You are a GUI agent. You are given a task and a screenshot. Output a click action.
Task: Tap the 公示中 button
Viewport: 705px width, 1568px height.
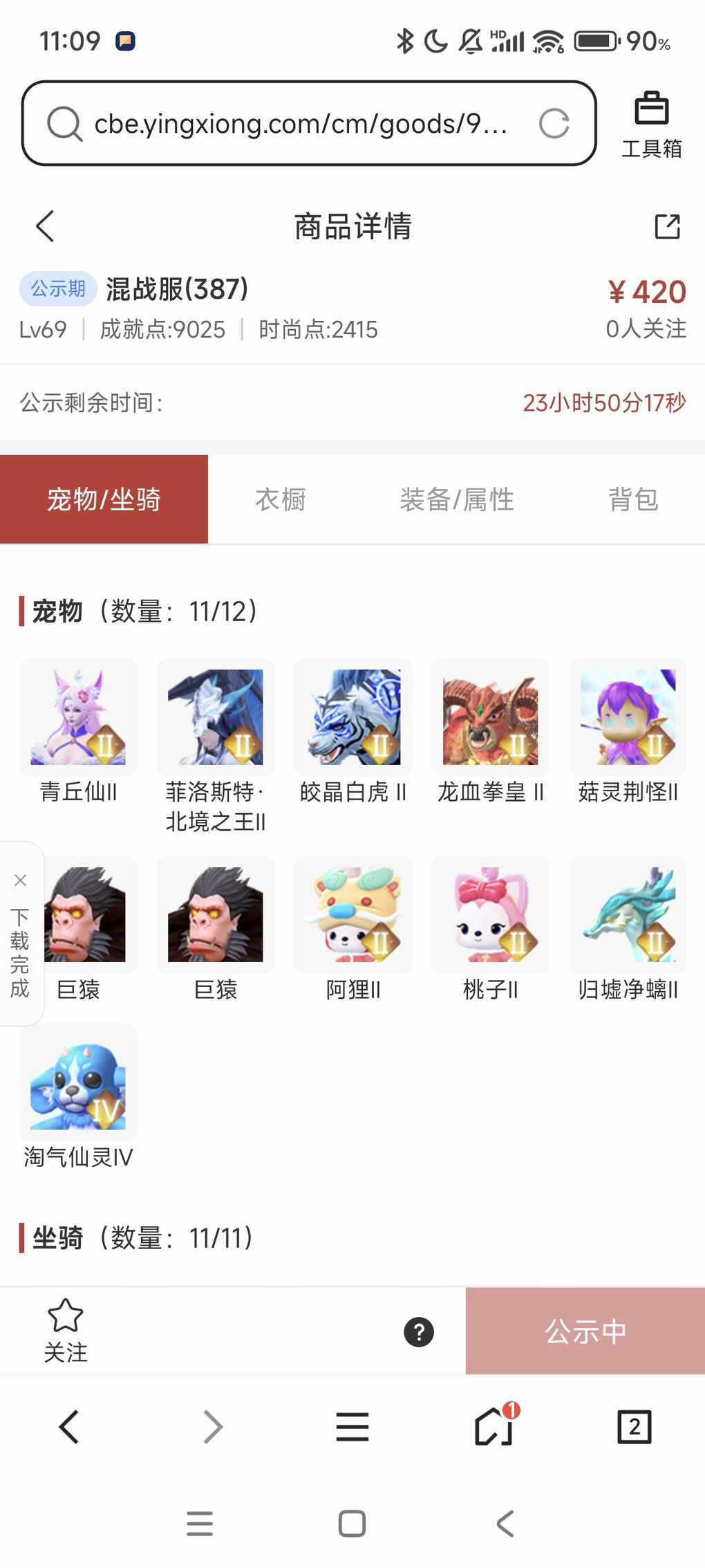pyautogui.click(x=585, y=1331)
